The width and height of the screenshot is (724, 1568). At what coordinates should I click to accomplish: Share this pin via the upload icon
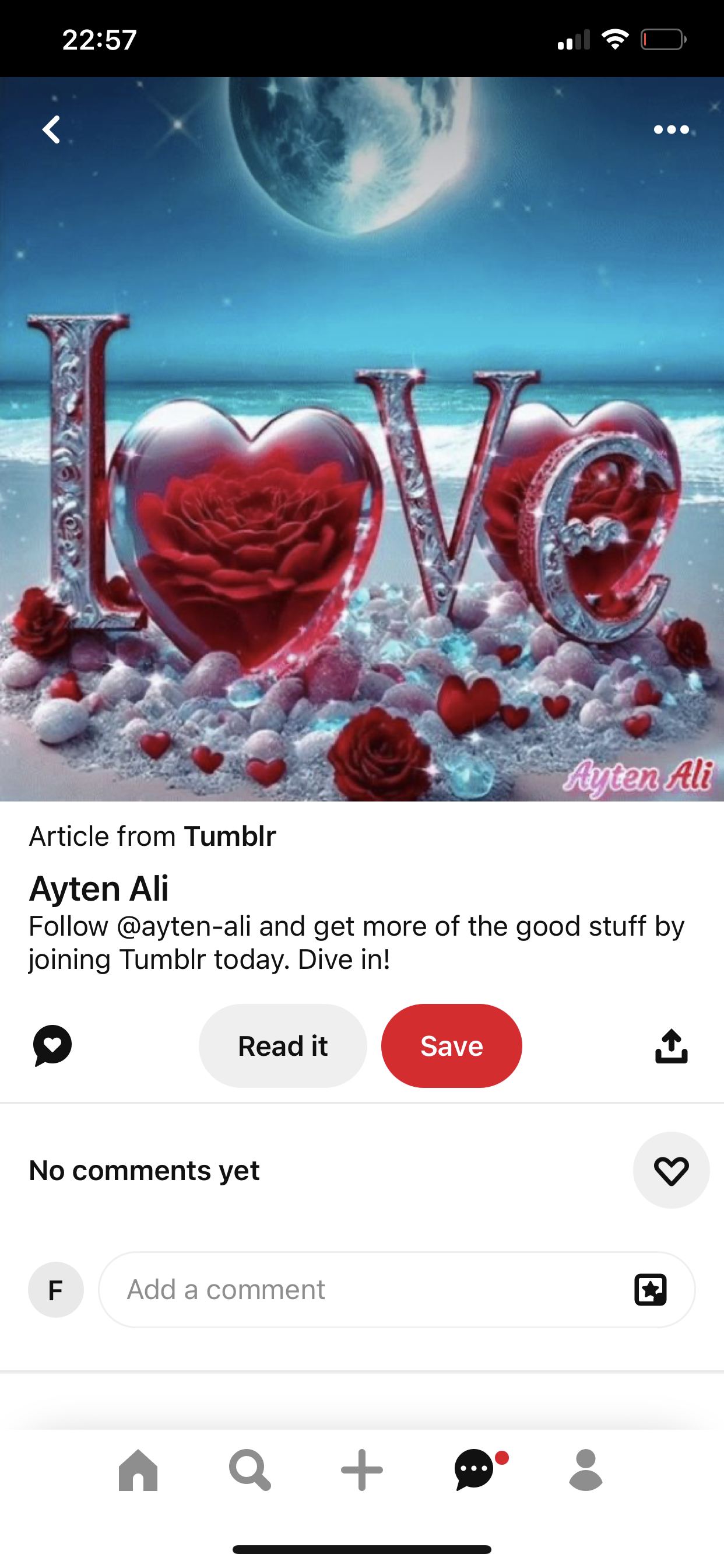671,1046
